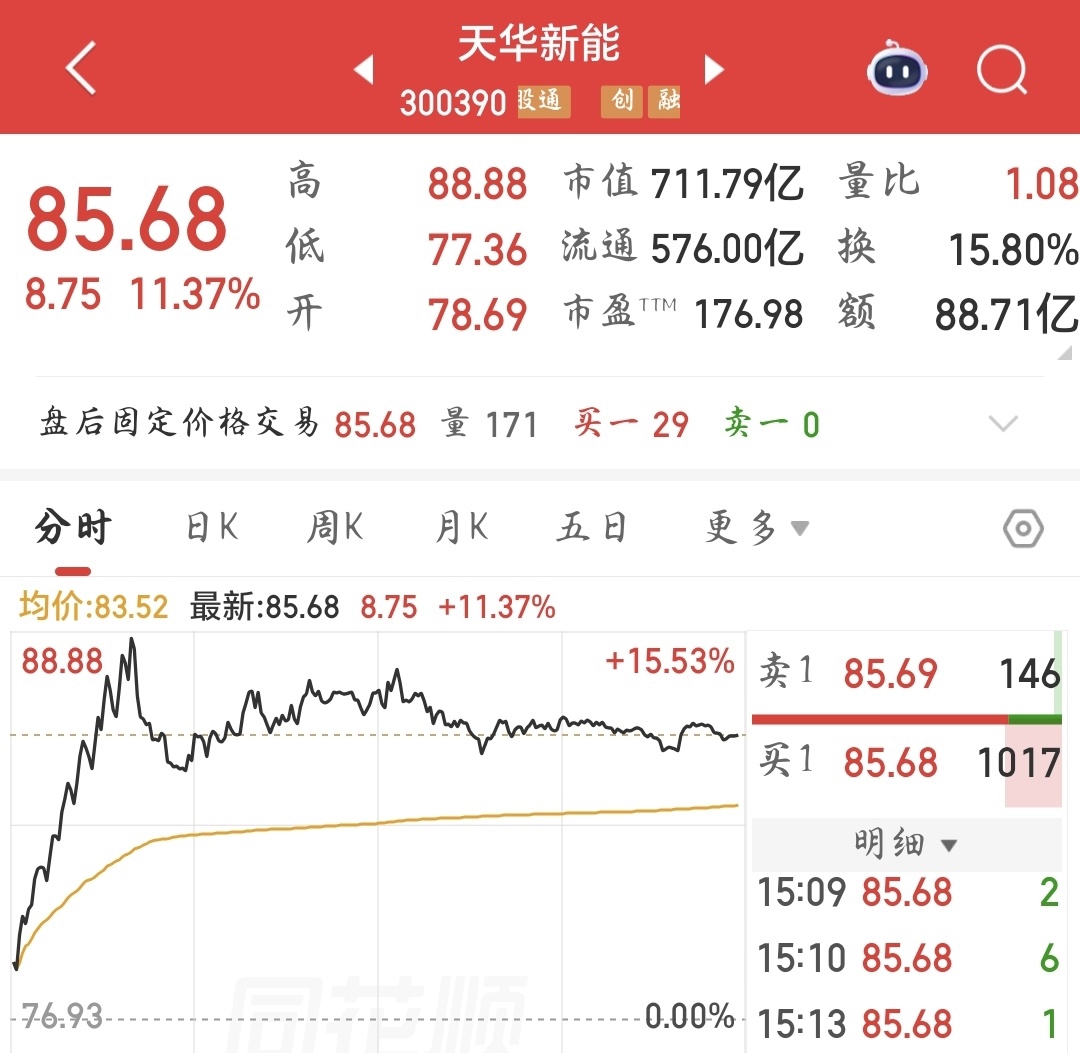Image resolution: width=1080 pixels, height=1053 pixels.
Task: Switch to the next stock
Action: pos(713,69)
